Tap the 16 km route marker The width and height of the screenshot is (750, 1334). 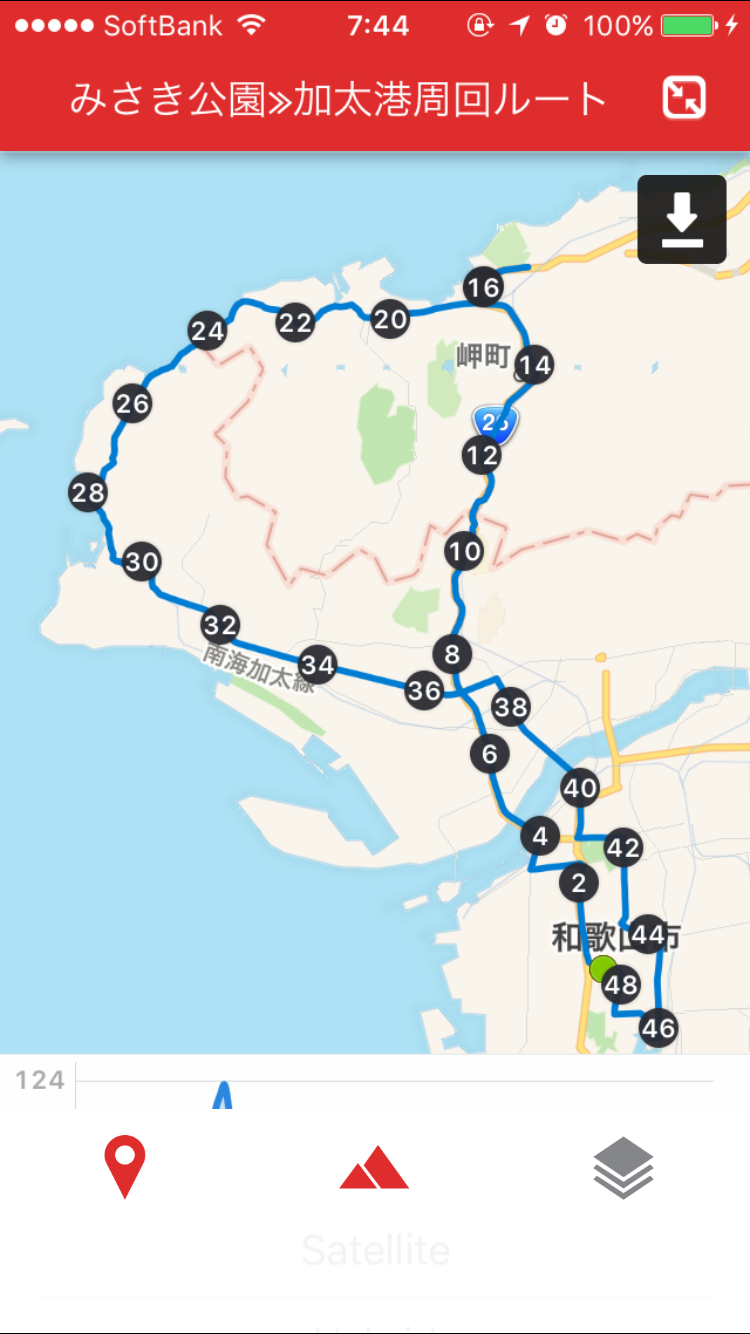[x=483, y=289]
